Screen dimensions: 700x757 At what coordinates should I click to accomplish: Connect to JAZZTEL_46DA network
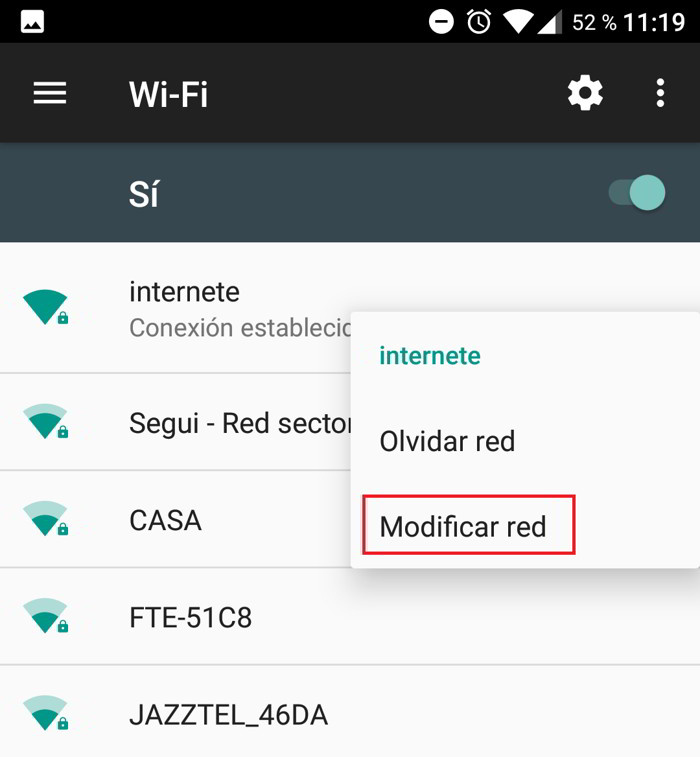click(x=228, y=715)
